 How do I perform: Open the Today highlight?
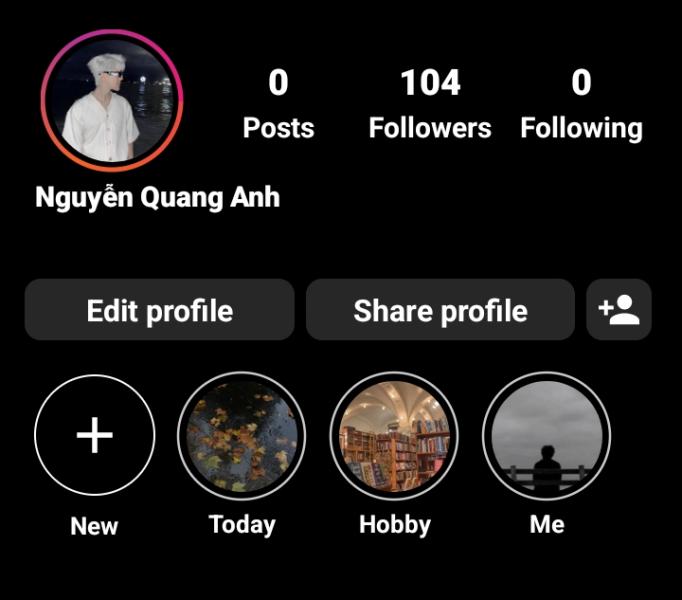[x=241, y=436]
